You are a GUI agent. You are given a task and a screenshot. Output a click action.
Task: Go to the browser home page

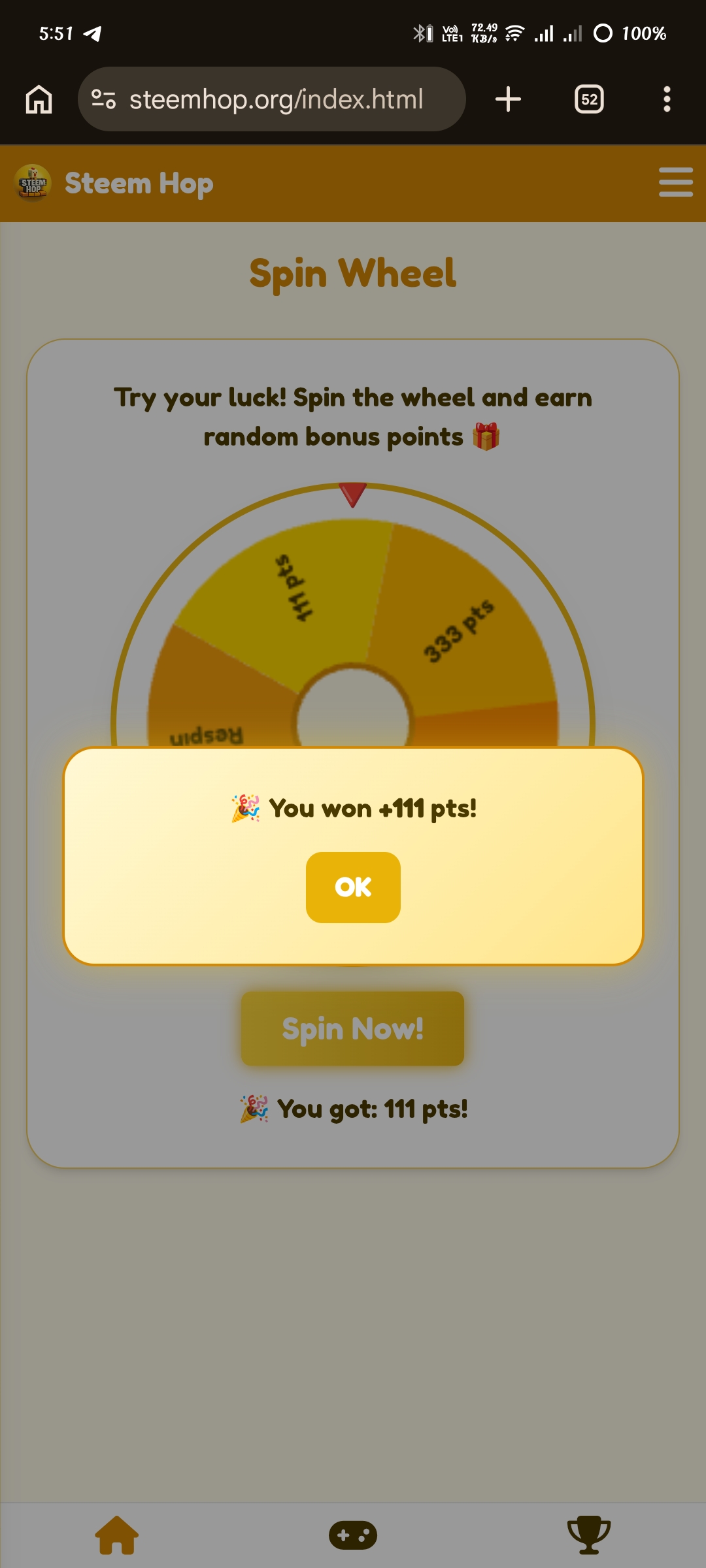tap(39, 99)
